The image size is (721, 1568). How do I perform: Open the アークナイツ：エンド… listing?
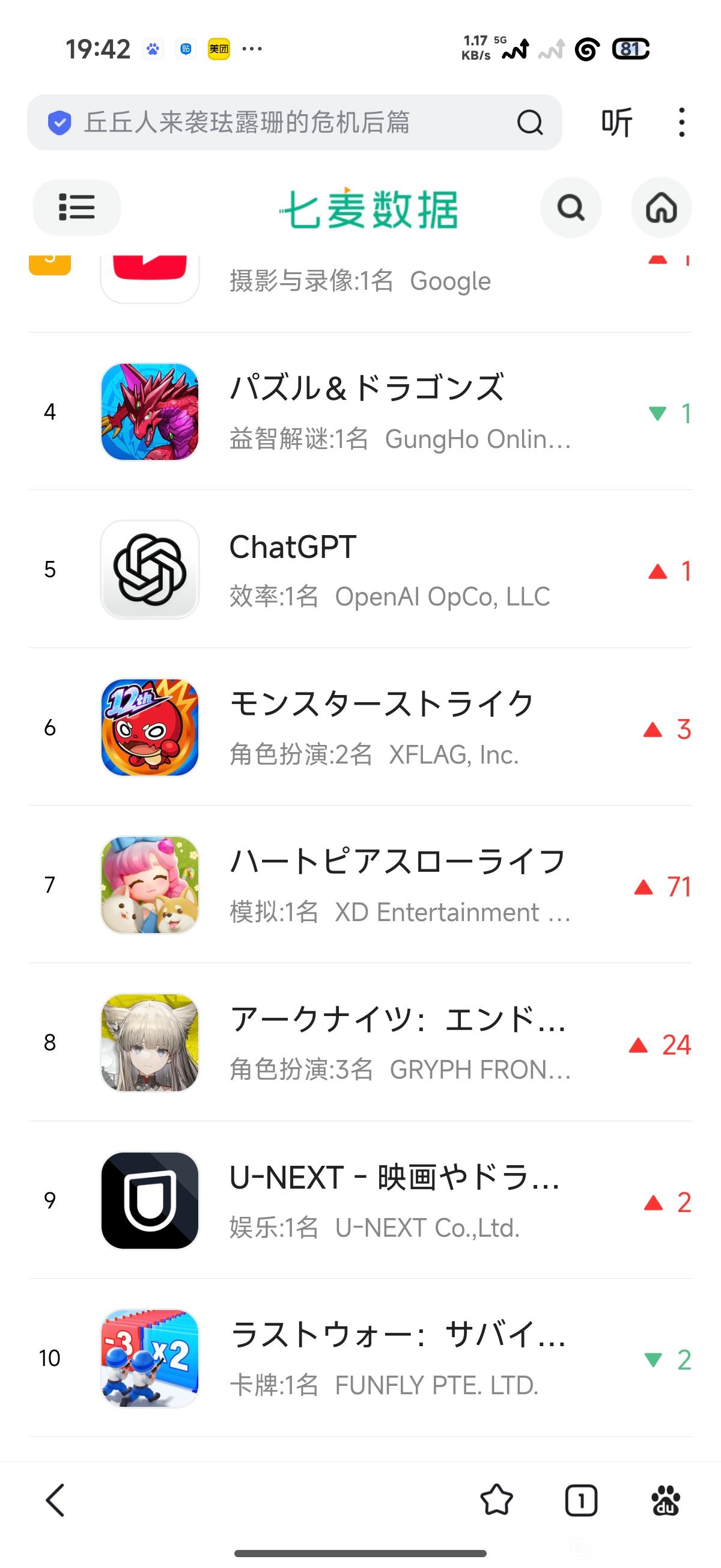pos(365,1043)
